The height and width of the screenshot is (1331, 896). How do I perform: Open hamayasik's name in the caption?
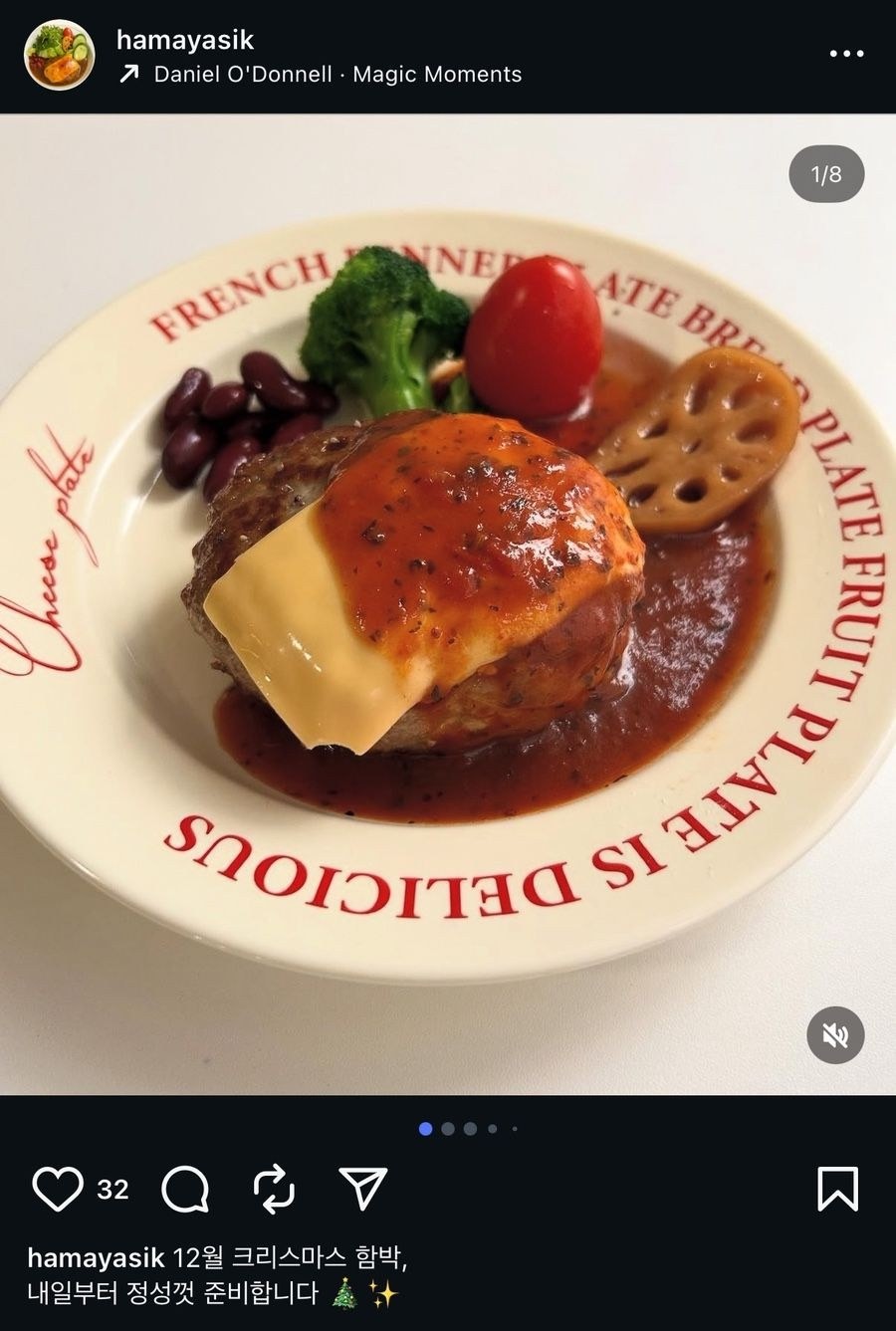click(x=95, y=1257)
